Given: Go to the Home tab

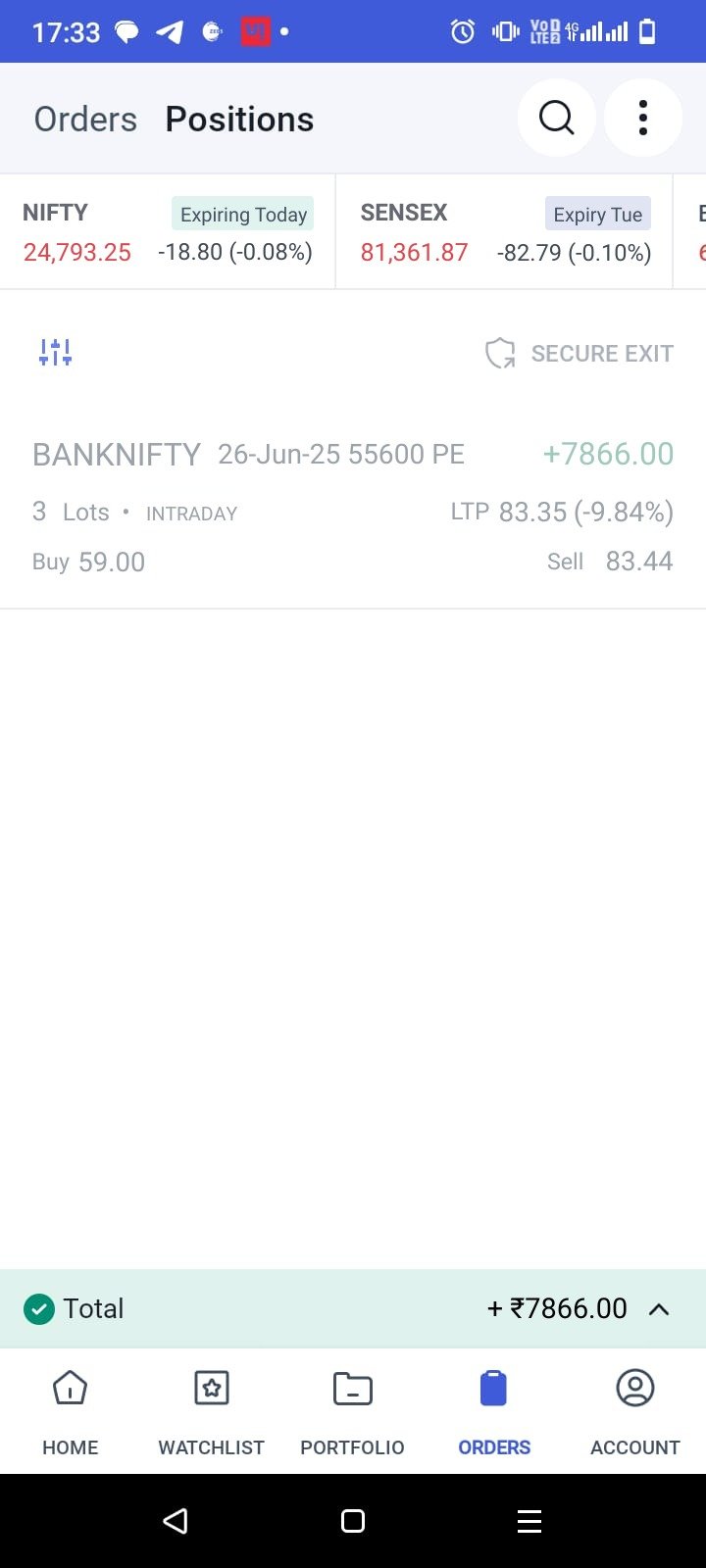Looking at the screenshot, I should point(71,1409).
